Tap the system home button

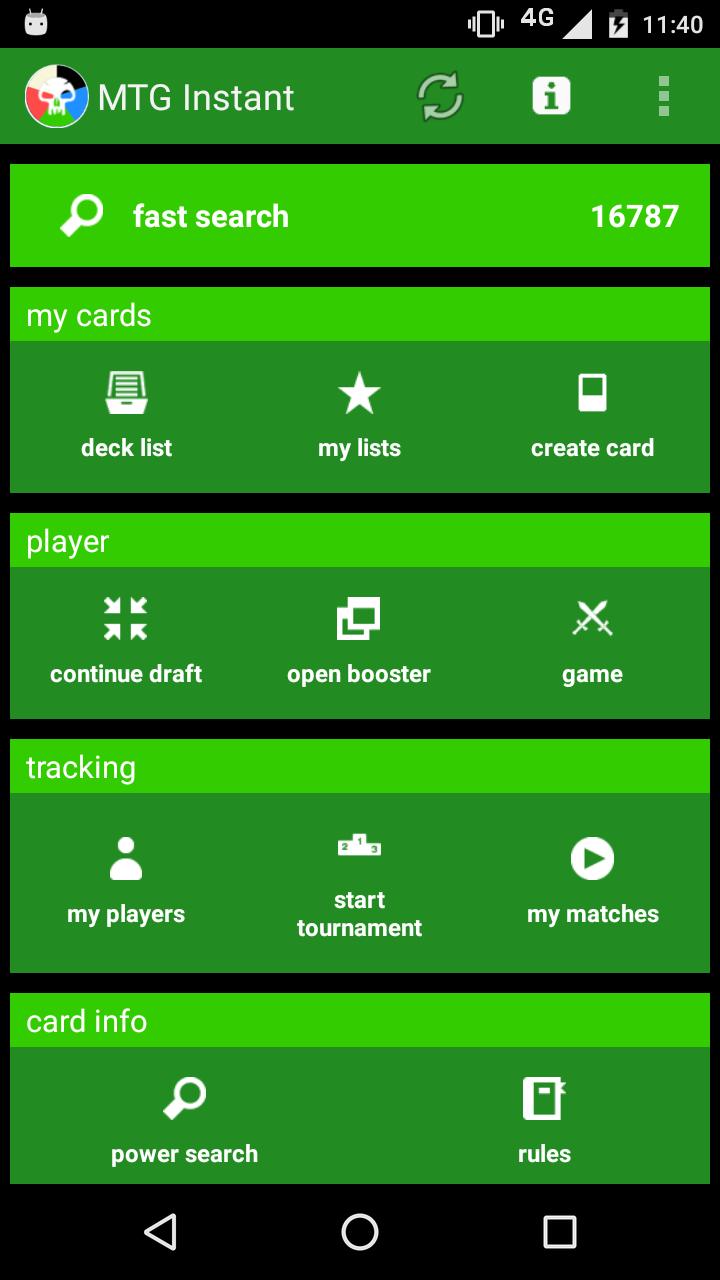coord(360,1232)
